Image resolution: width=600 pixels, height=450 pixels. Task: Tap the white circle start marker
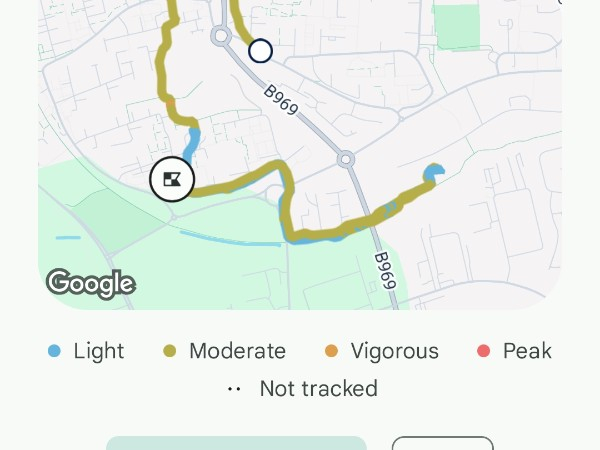(261, 51)
